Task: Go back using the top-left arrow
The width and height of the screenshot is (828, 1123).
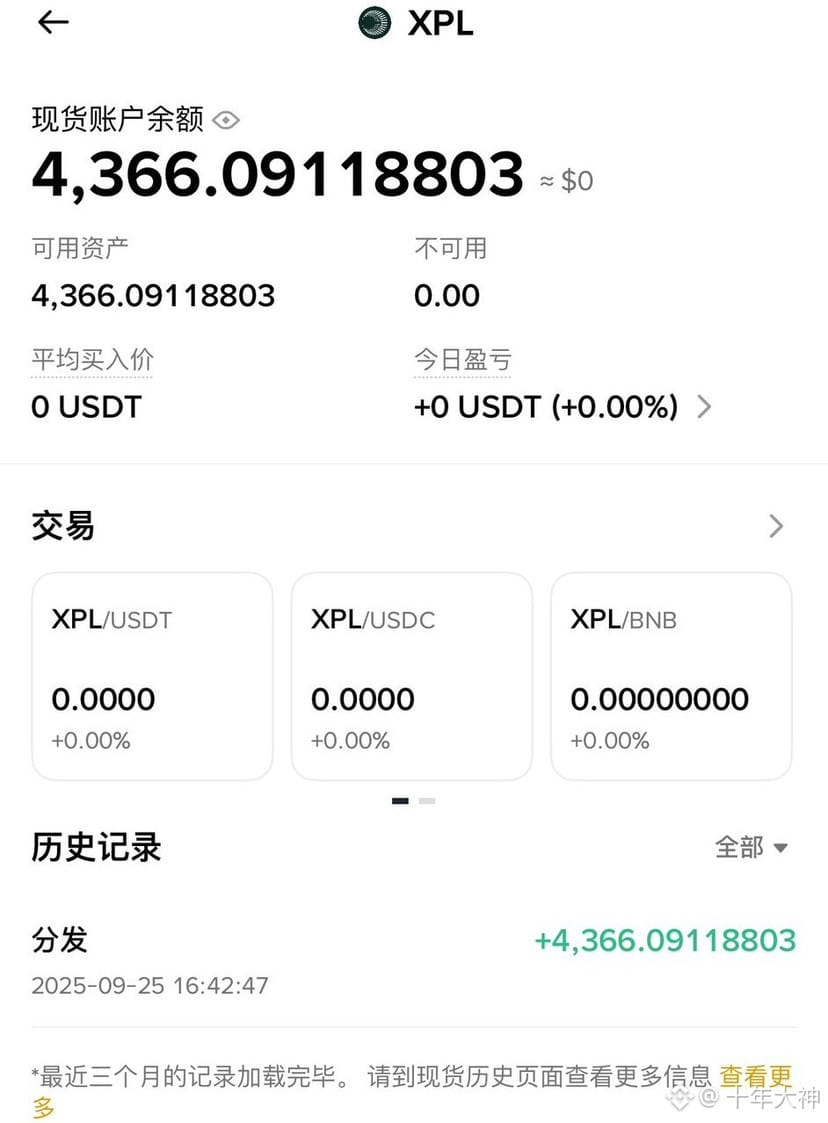Action: [x=53, y=23]
